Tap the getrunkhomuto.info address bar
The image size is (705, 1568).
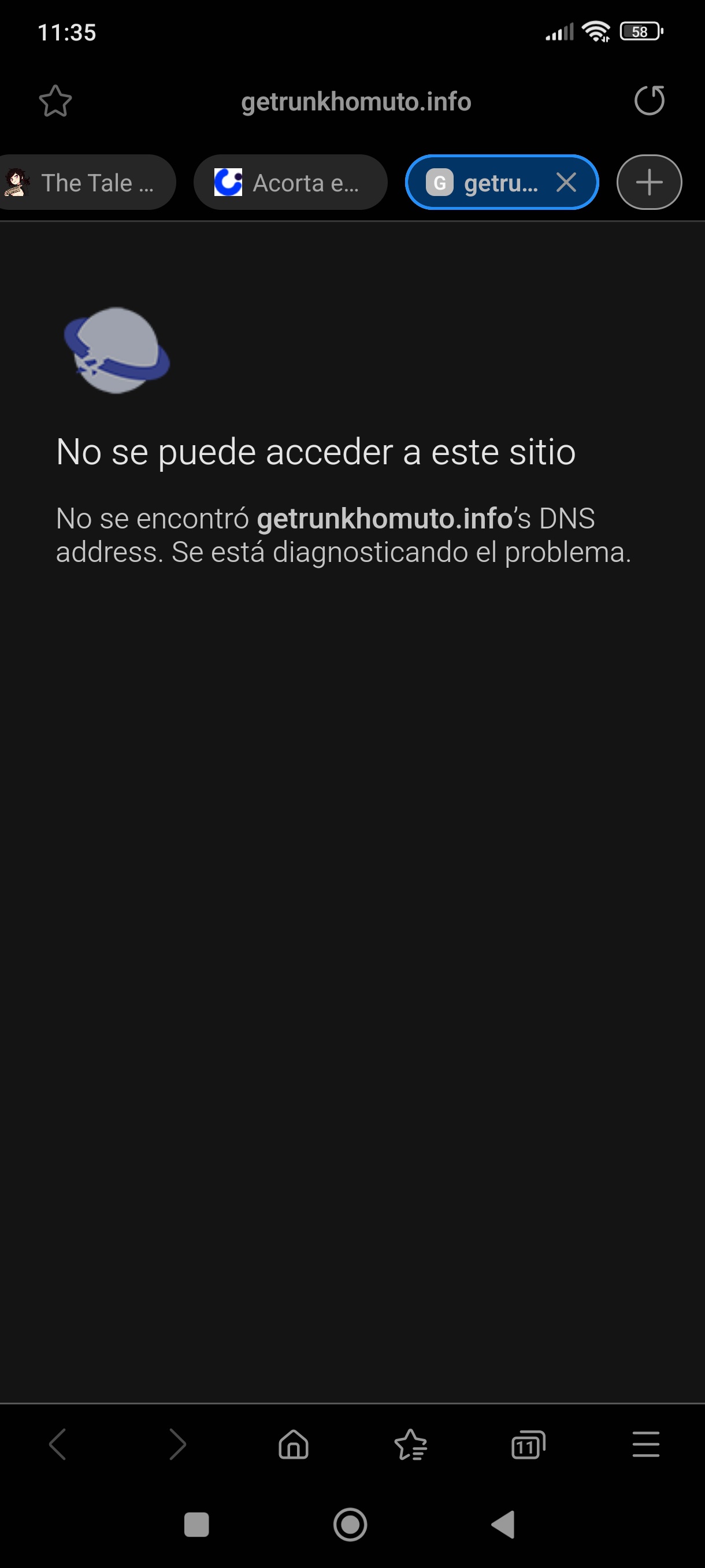pos(356,102)
